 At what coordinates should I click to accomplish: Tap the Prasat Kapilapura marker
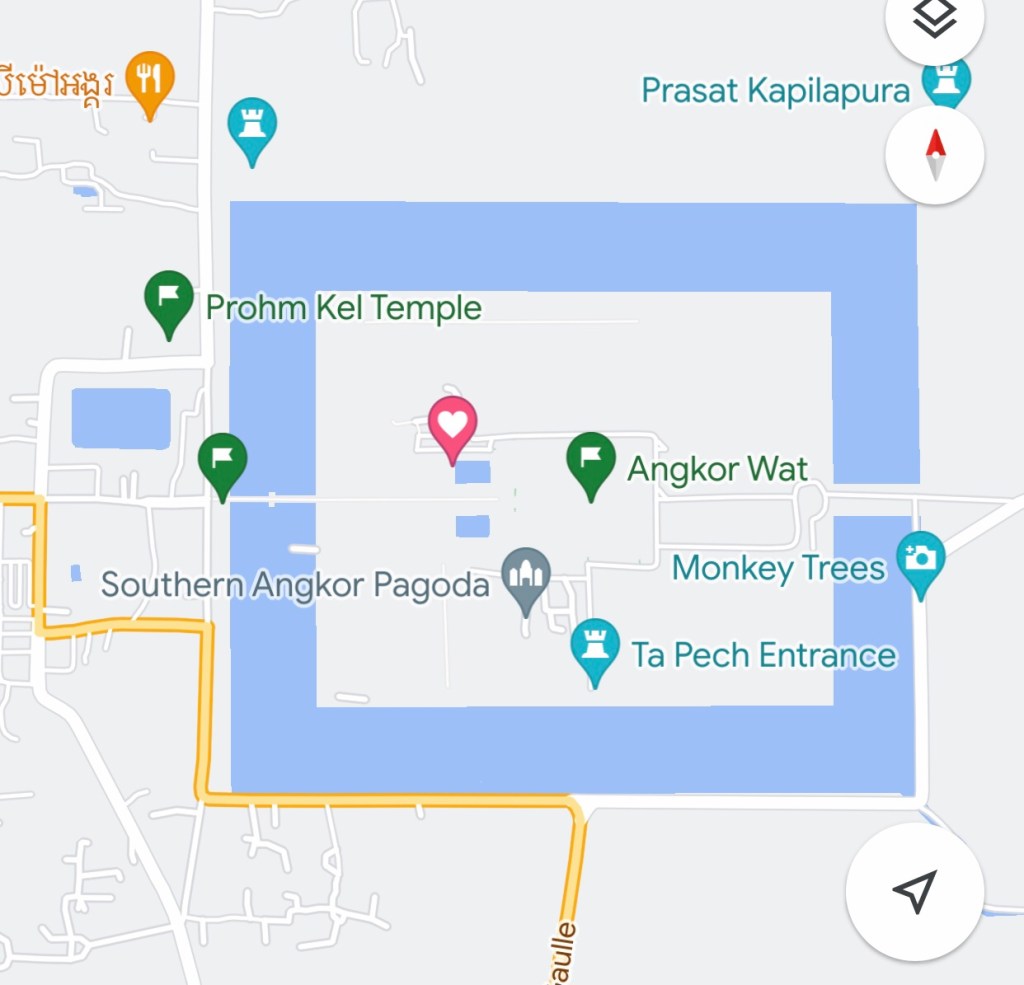click(946, 80)
